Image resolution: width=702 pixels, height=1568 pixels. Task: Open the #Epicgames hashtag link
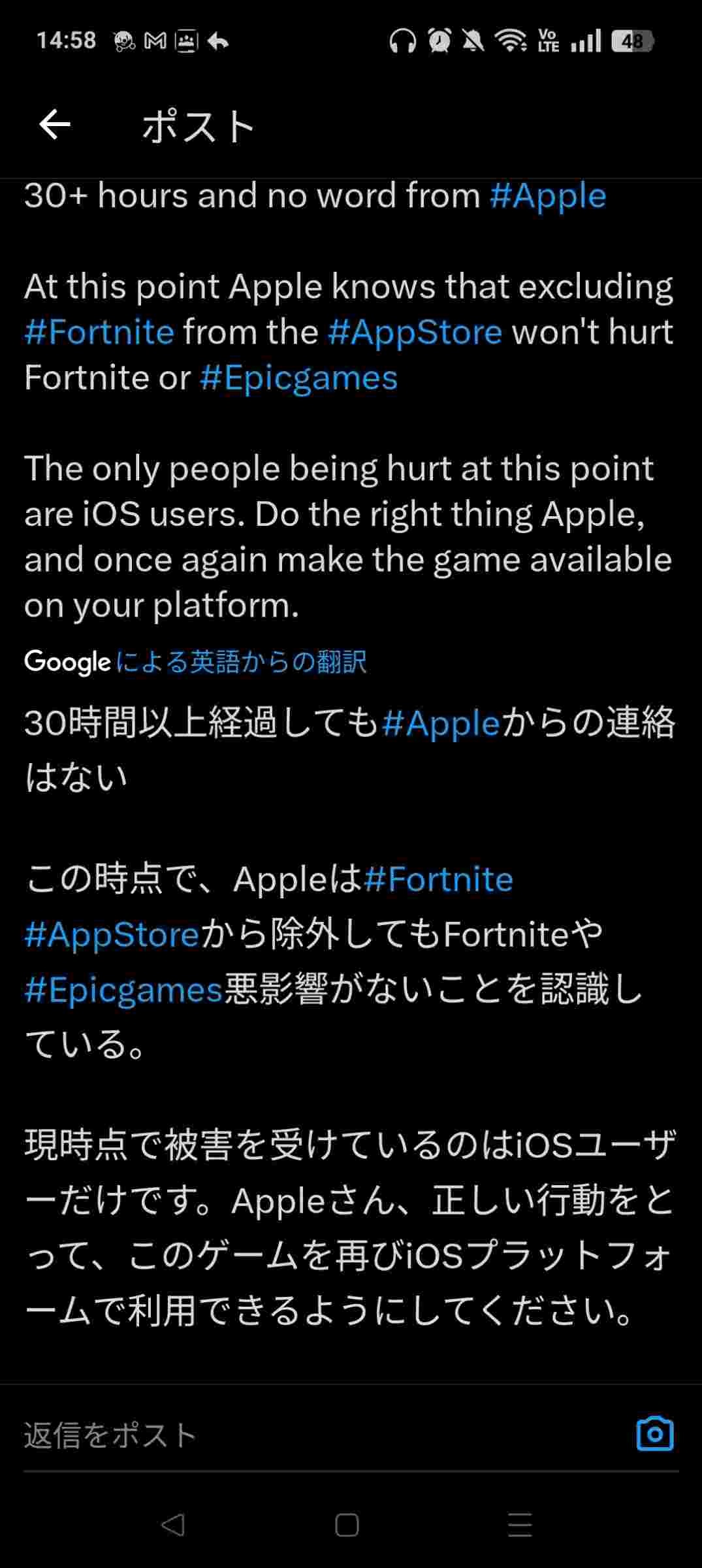(297, 378)
